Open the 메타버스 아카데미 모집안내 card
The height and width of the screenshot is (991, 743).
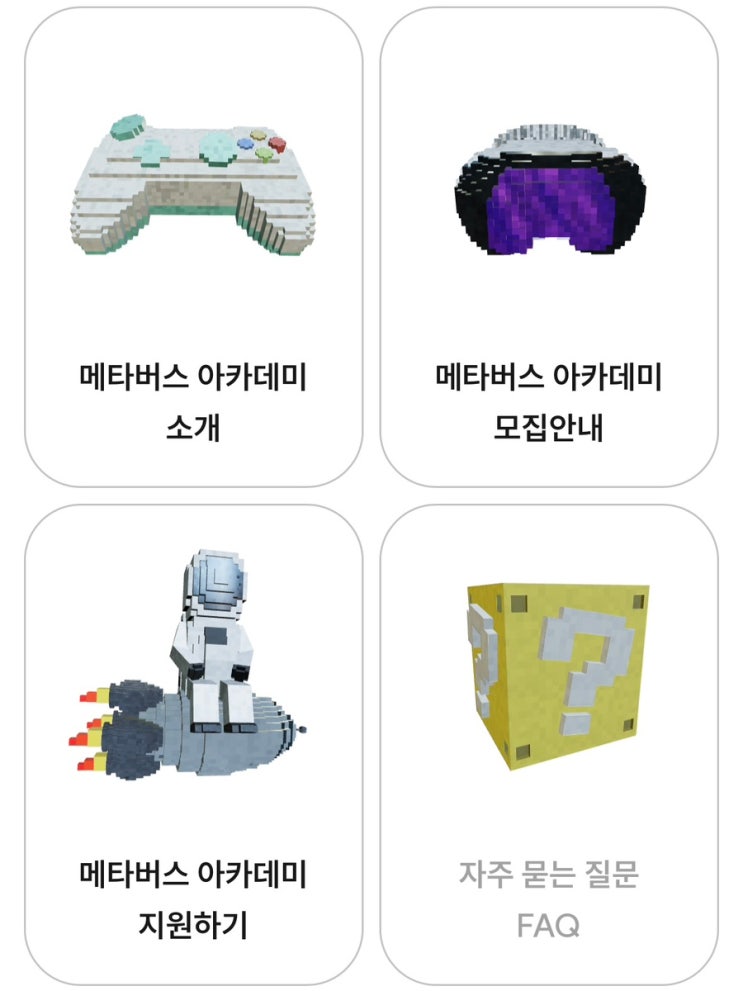[x=549, y=247]
